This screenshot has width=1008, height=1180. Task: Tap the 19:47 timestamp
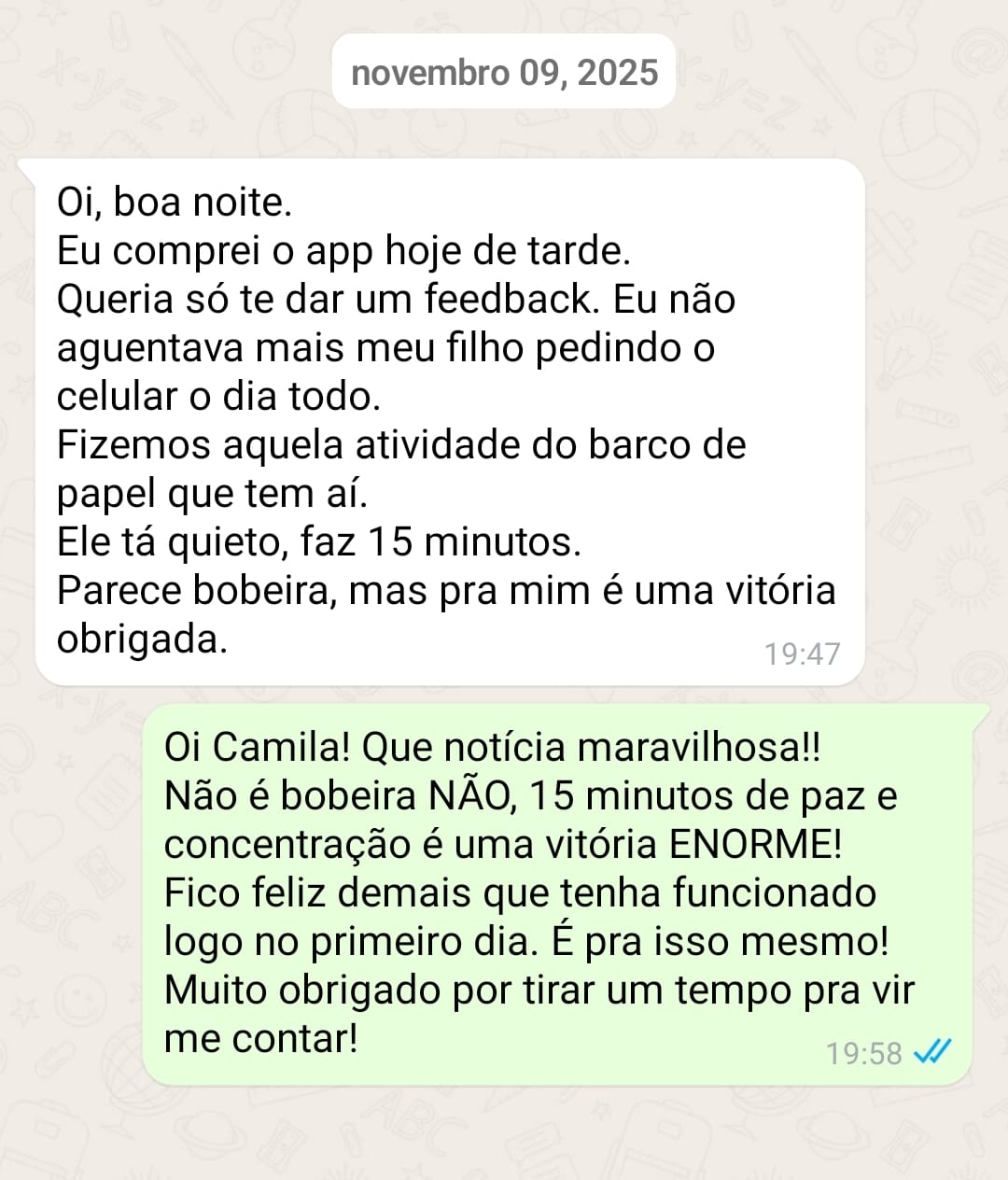coord(801,653)
